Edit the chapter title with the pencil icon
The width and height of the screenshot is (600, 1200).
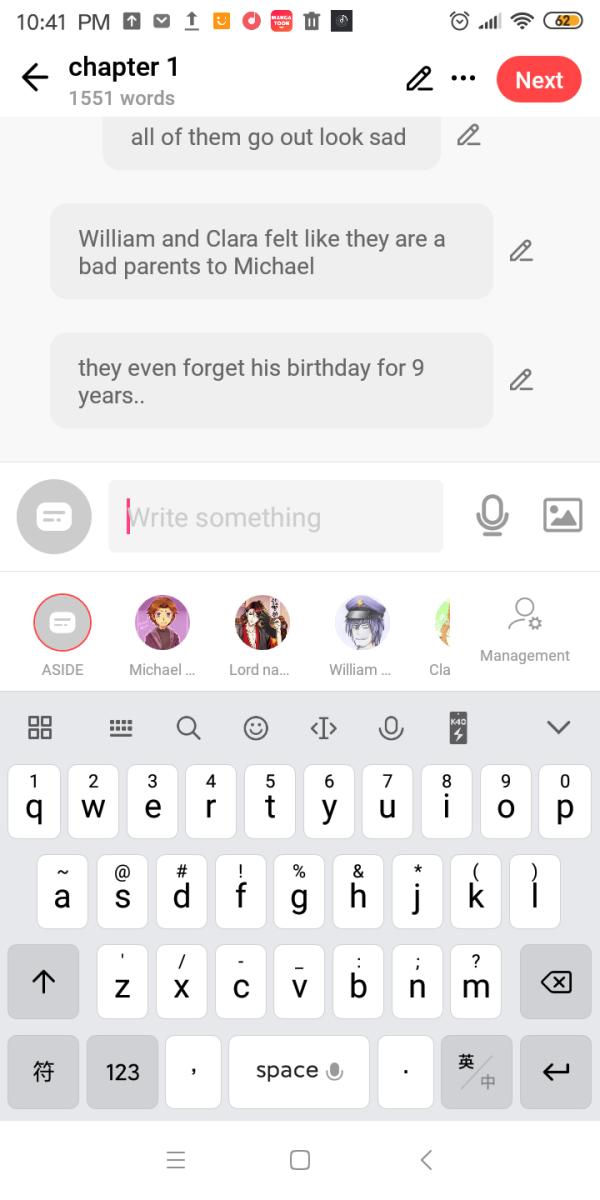pos(419,79)
